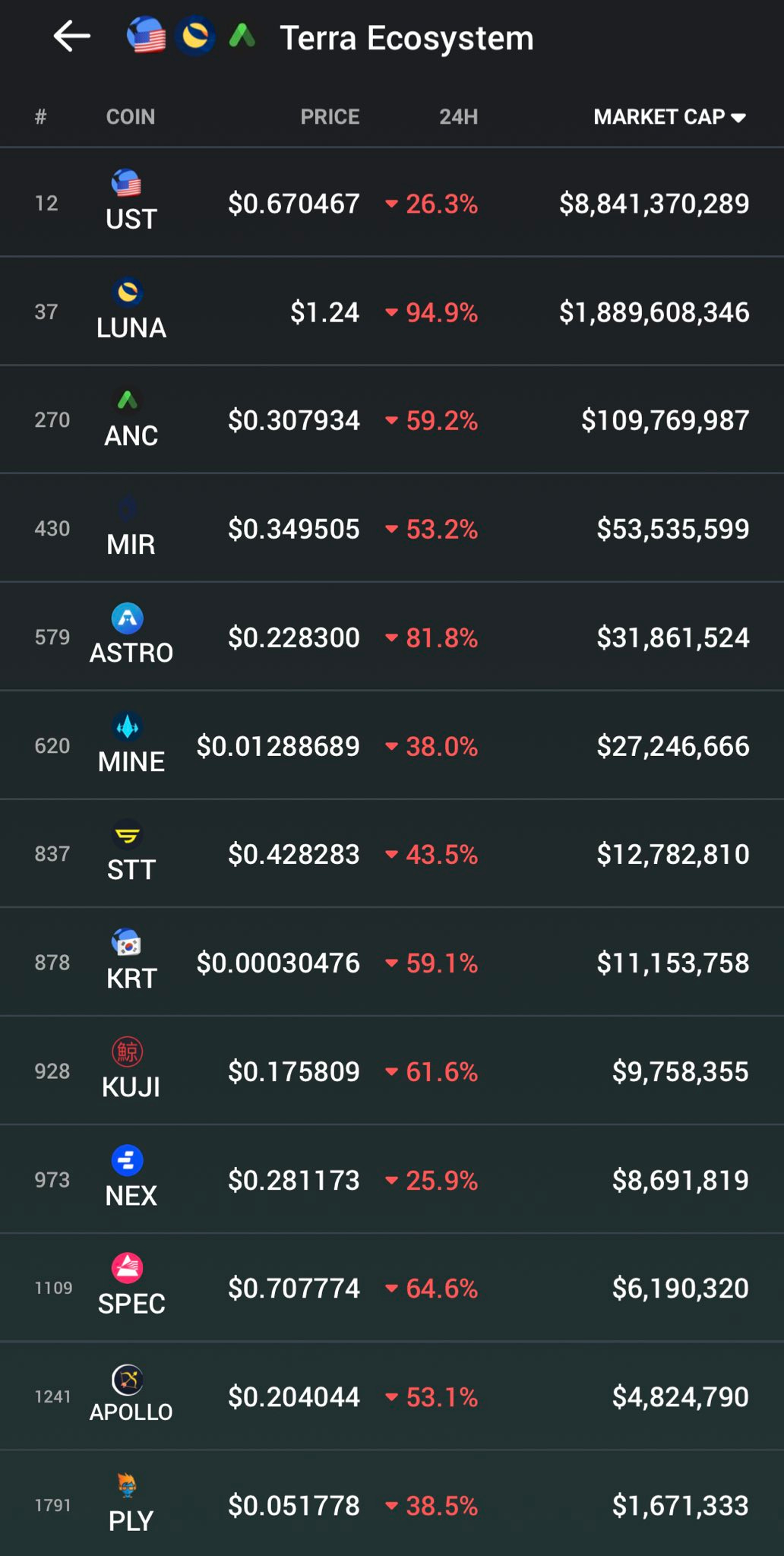Select the MIR coin entry

coord(392,529)
